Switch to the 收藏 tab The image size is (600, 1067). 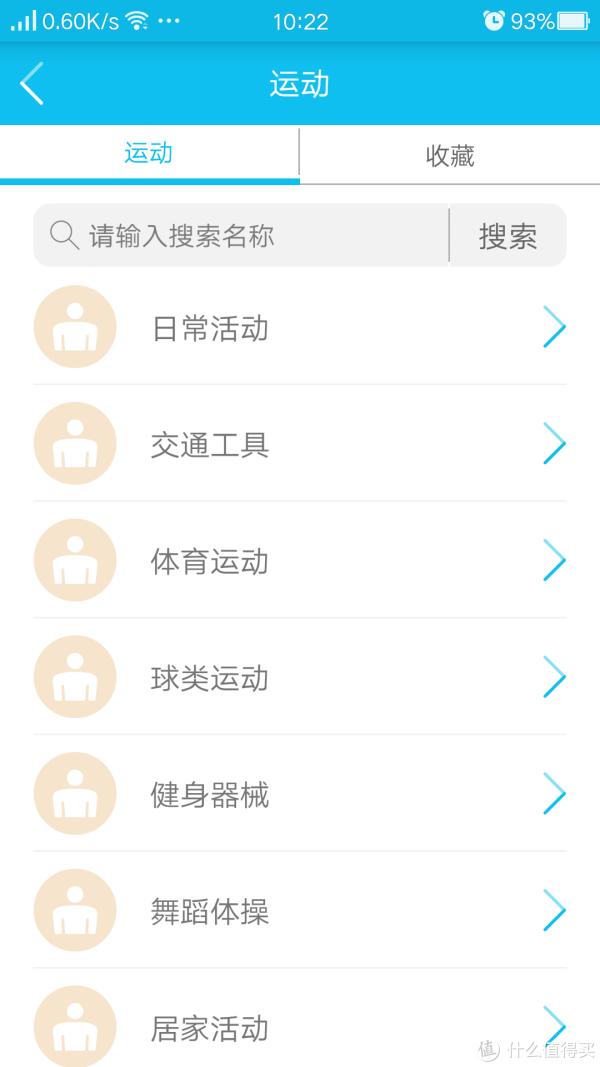pos(450,155)
